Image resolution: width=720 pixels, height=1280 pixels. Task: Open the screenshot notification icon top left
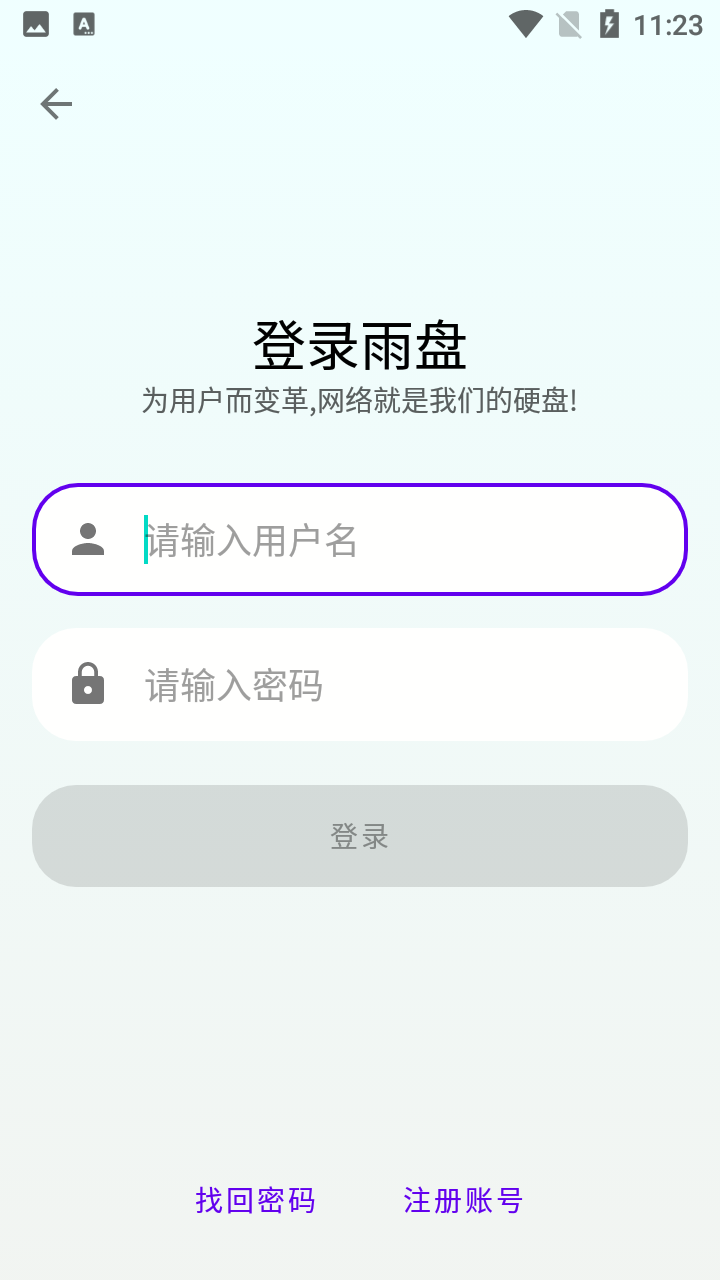pos(35,23)
